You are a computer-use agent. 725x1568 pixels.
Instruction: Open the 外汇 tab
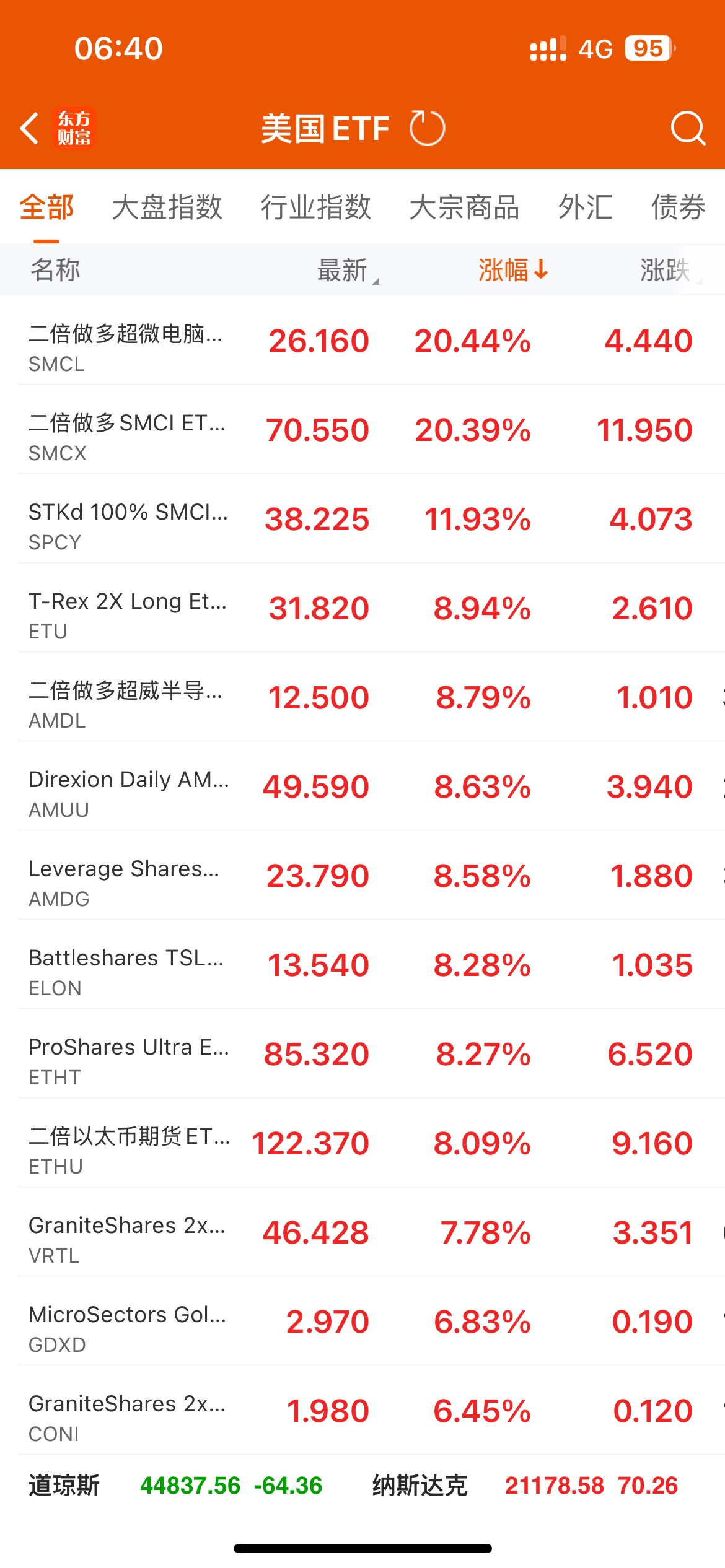pyautogui.click(x=586, y=207)
